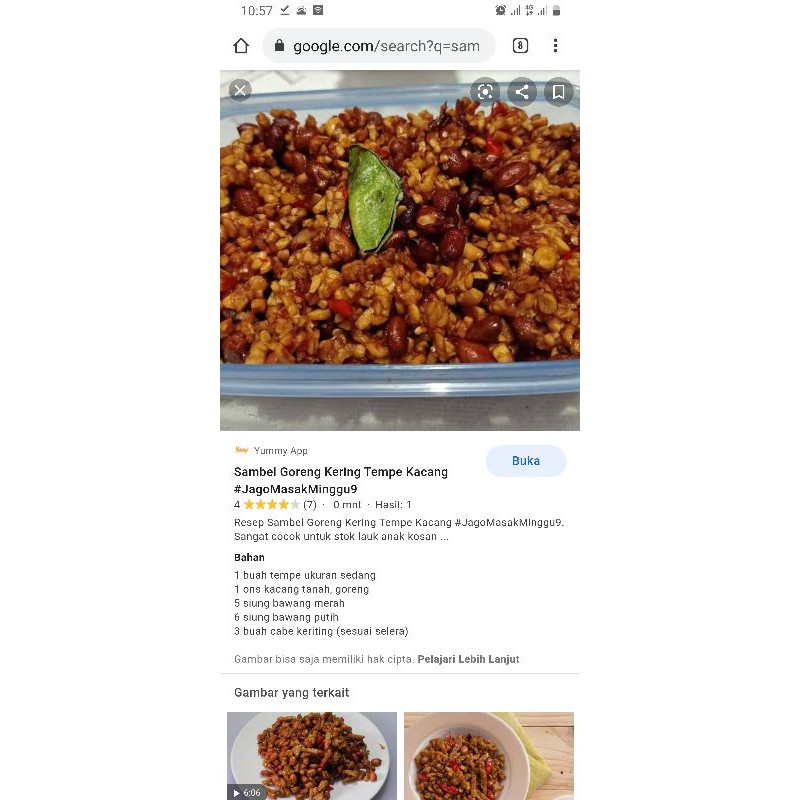Open the related image with 6:06 video
Viewport: 800px width, 800px height.
pyautogui.click(x=312, y=755)
